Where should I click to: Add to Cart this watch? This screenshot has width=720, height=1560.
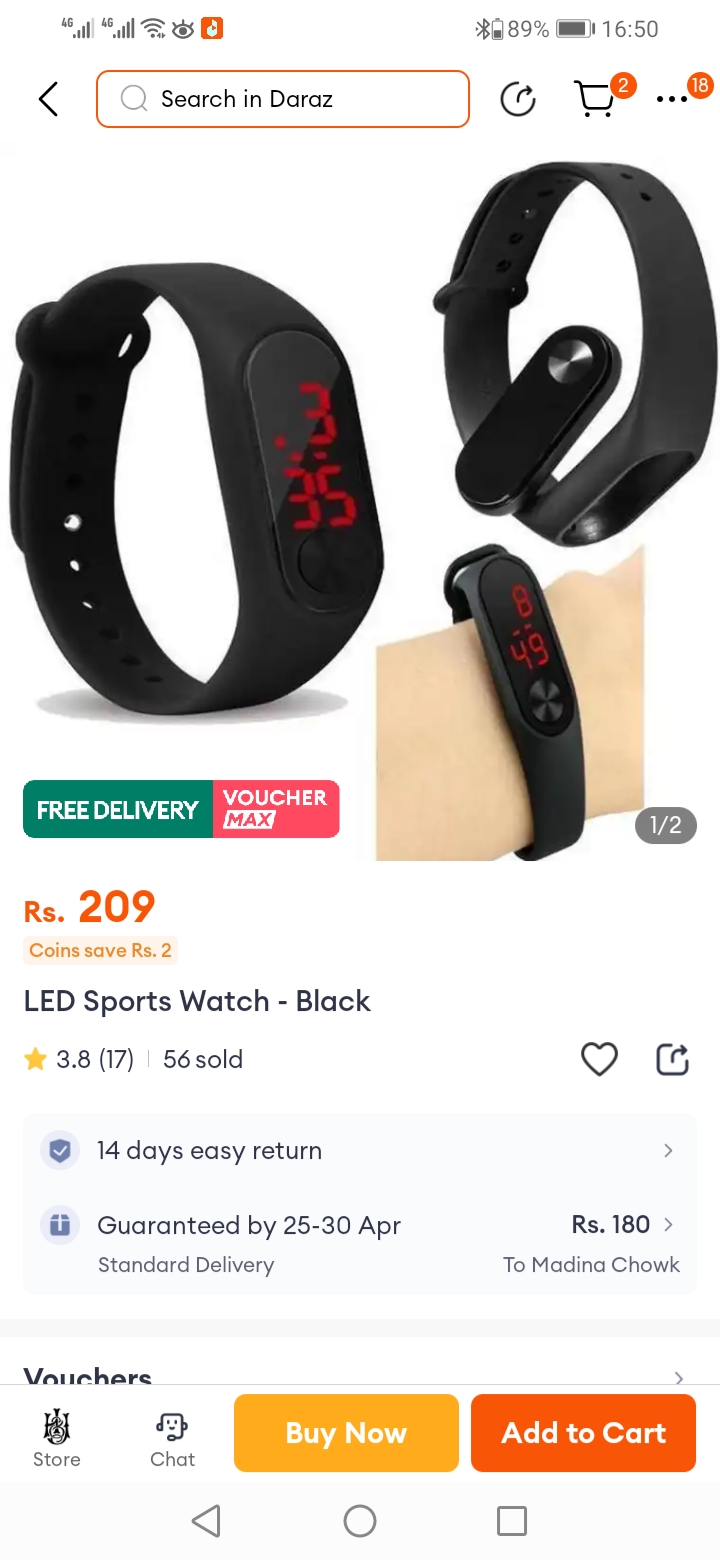pyautogui.click(x=583, y=1433)
